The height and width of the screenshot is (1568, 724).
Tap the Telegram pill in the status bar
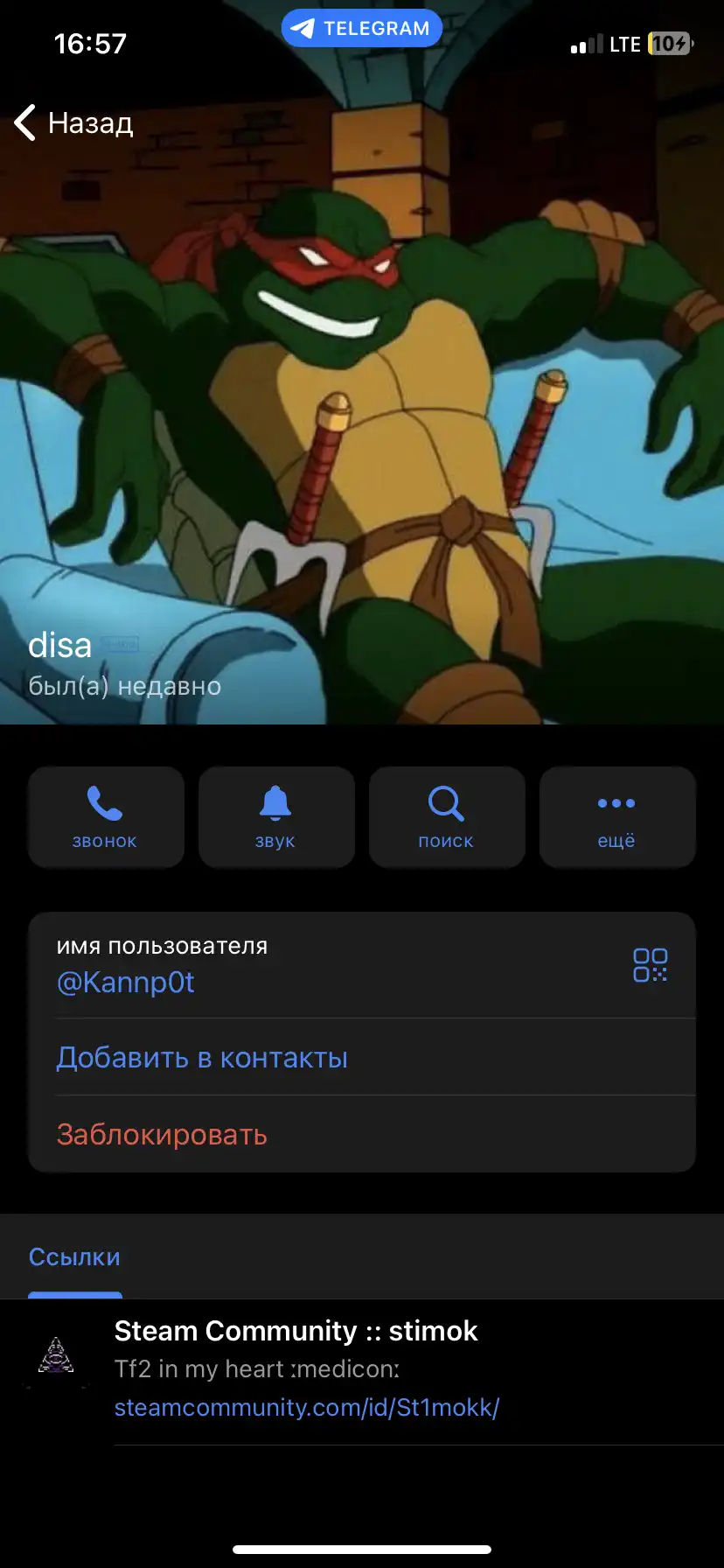(x=361, y=28)
